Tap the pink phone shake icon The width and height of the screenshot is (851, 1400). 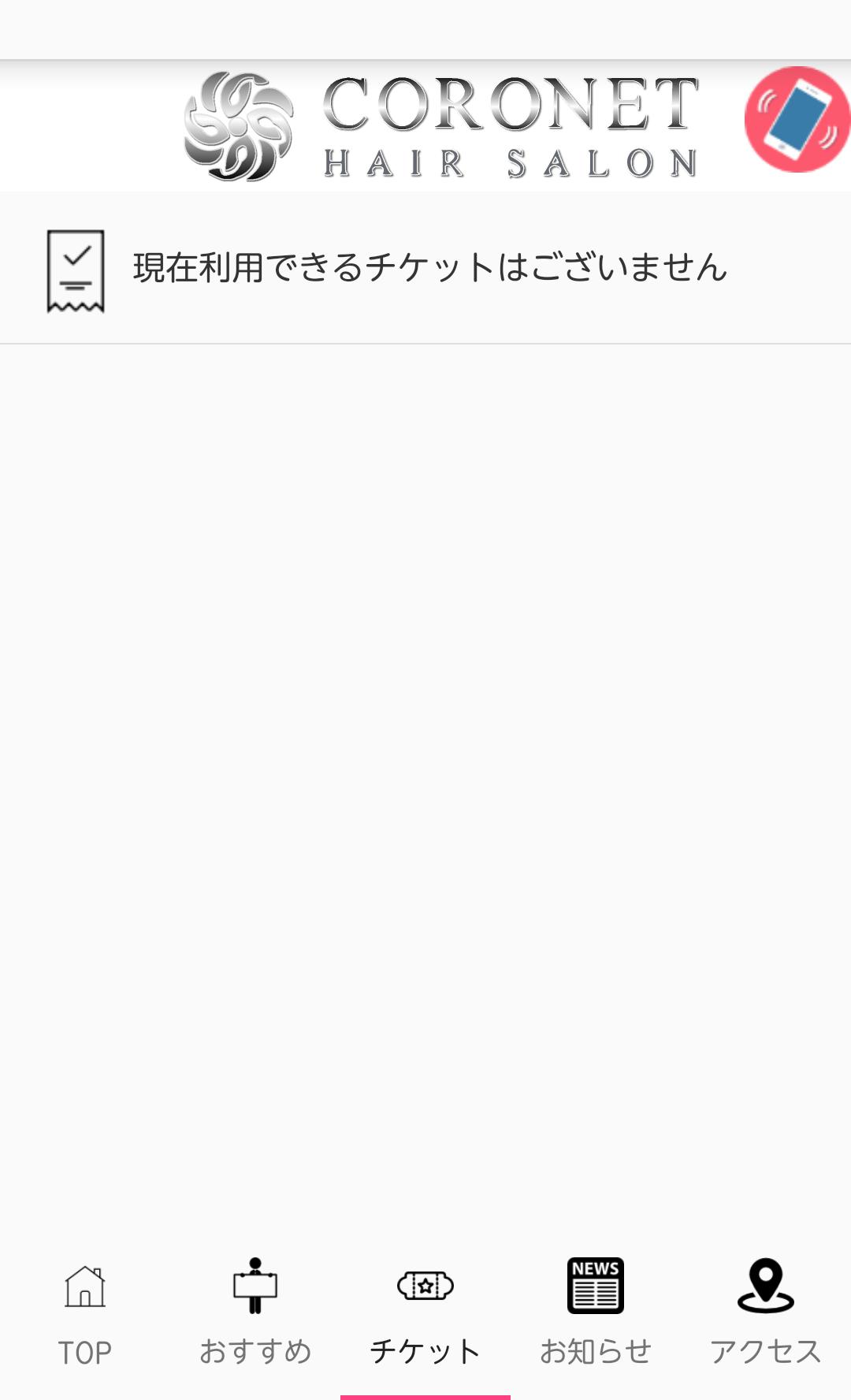click(x=796, y=120)
